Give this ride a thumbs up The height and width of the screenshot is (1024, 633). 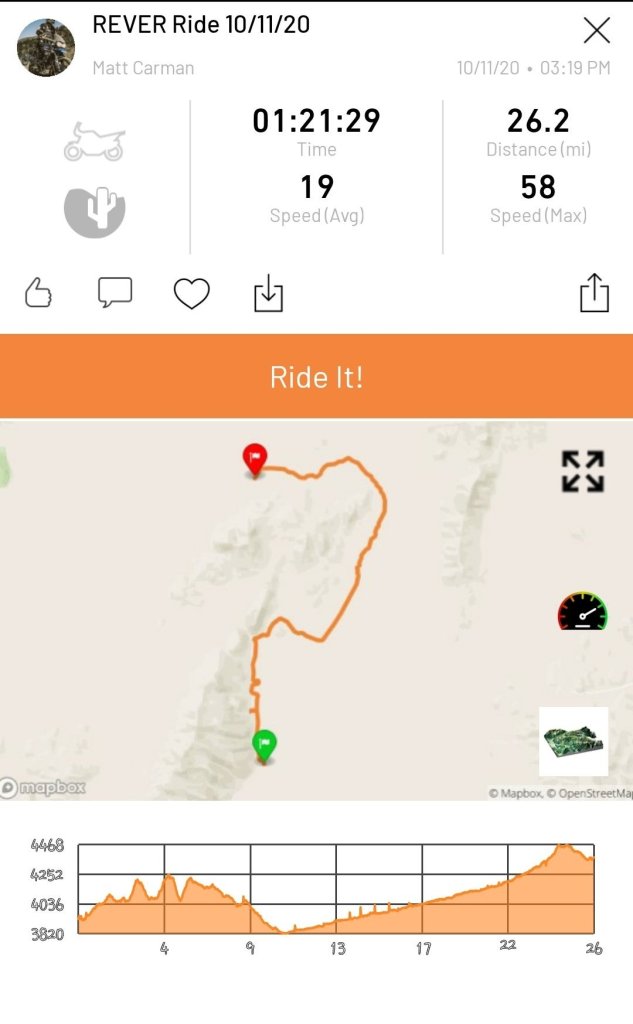(x=38, y=293)
